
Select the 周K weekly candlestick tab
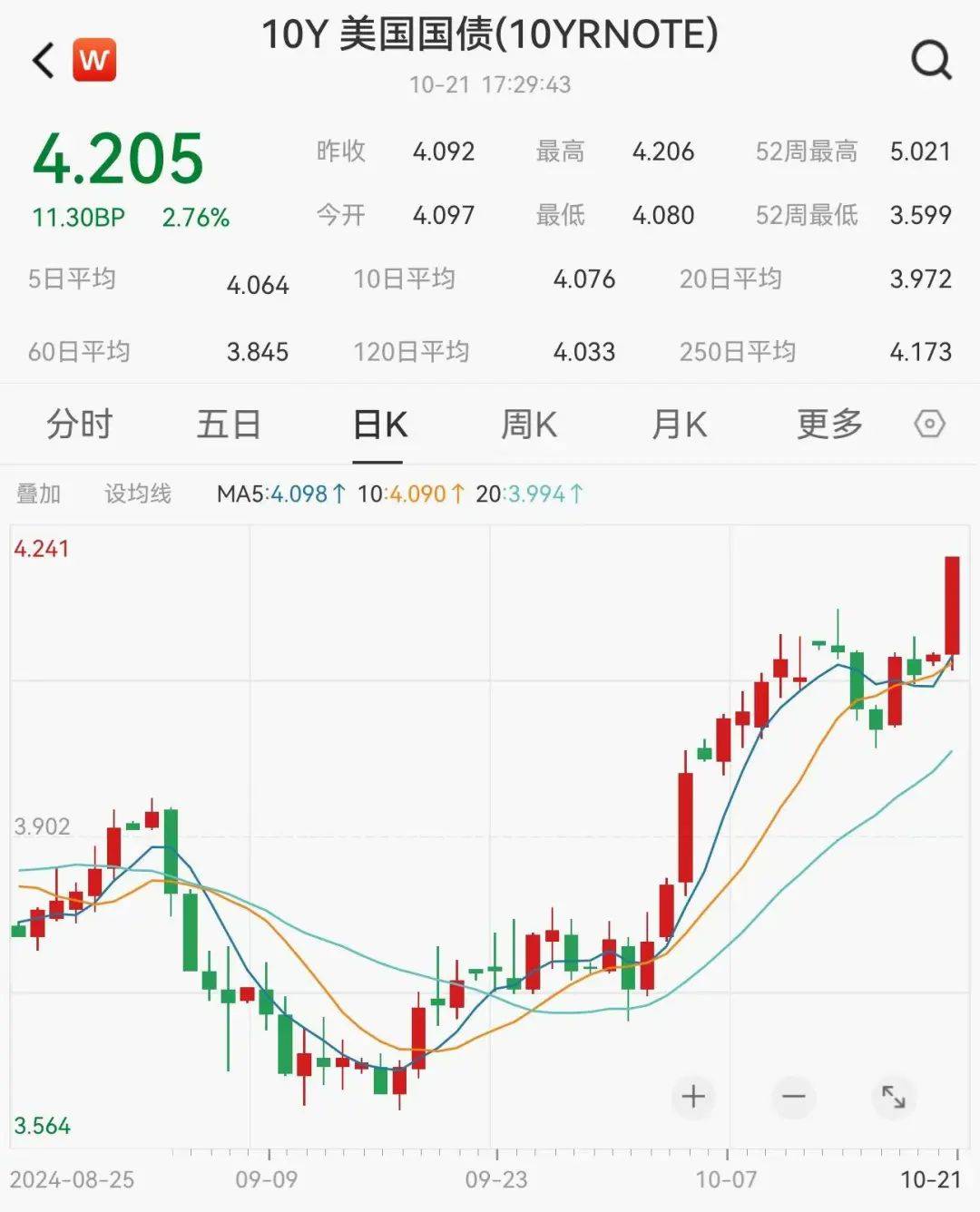(x=529, y=423)
